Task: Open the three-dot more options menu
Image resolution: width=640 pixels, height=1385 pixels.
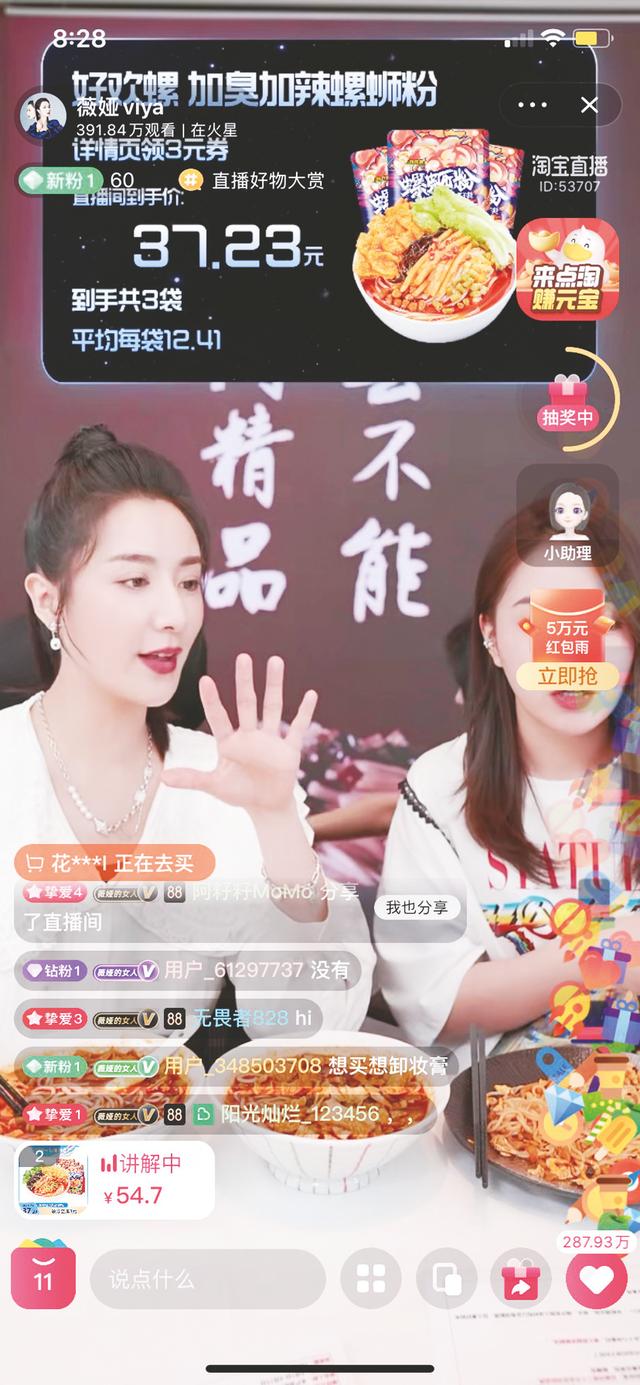Action: pyautogui.click(x=533, y=105)
